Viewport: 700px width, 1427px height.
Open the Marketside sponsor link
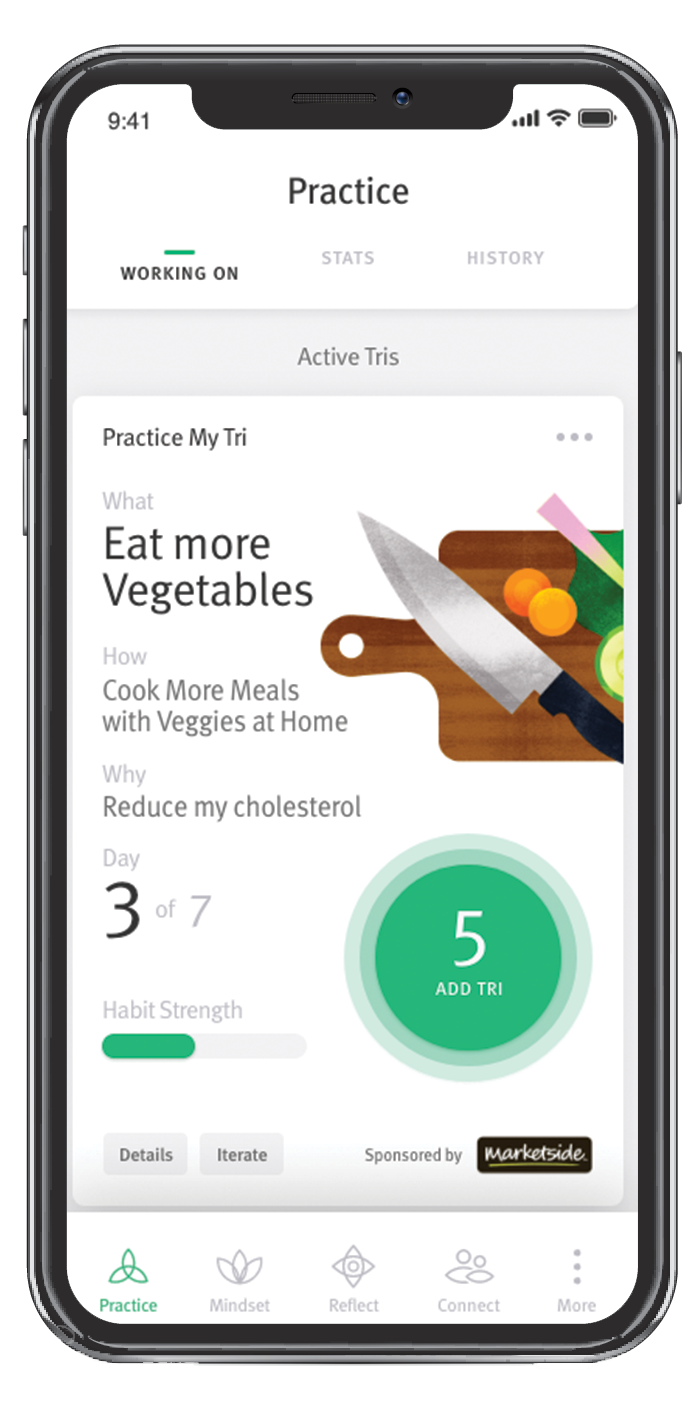click(534, 1155)
